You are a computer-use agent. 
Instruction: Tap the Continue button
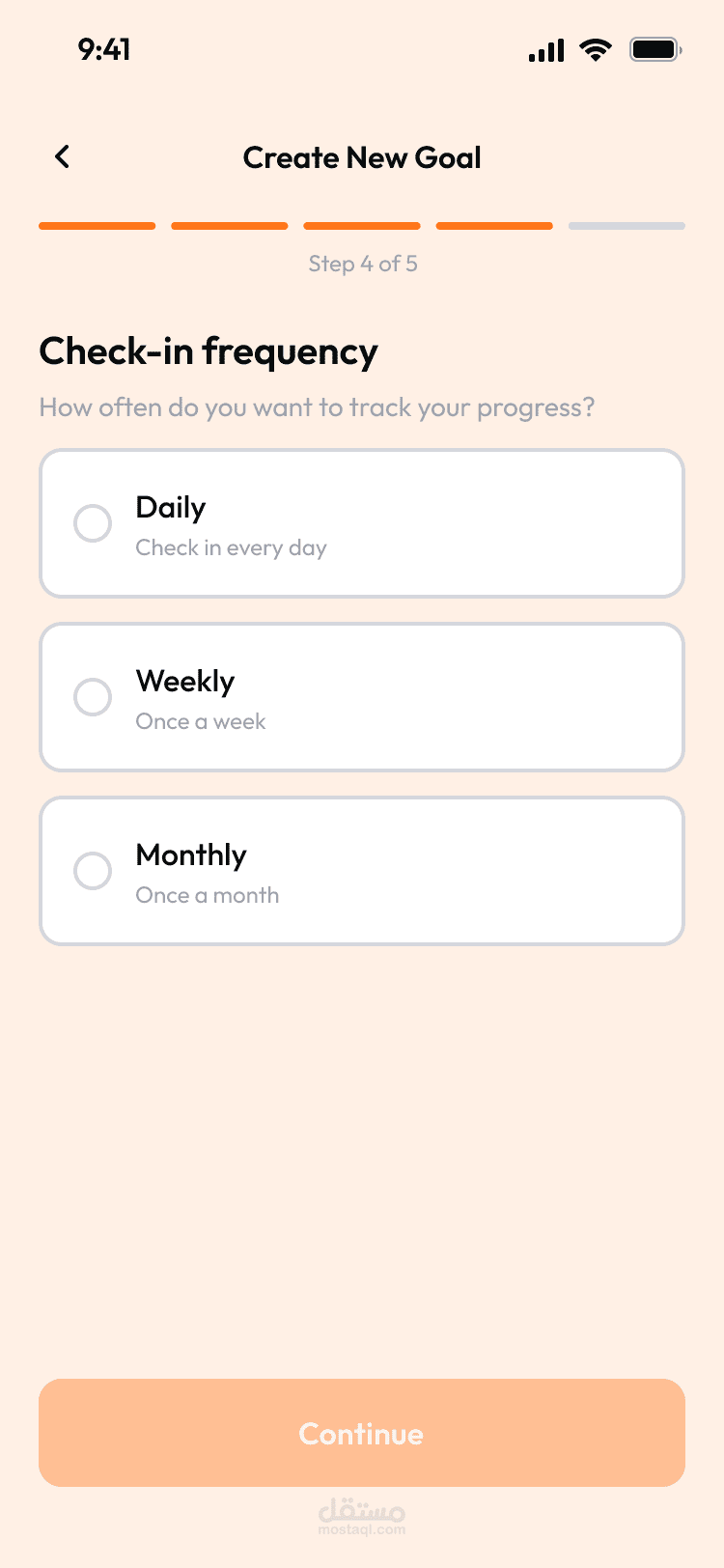(362, 1433)
